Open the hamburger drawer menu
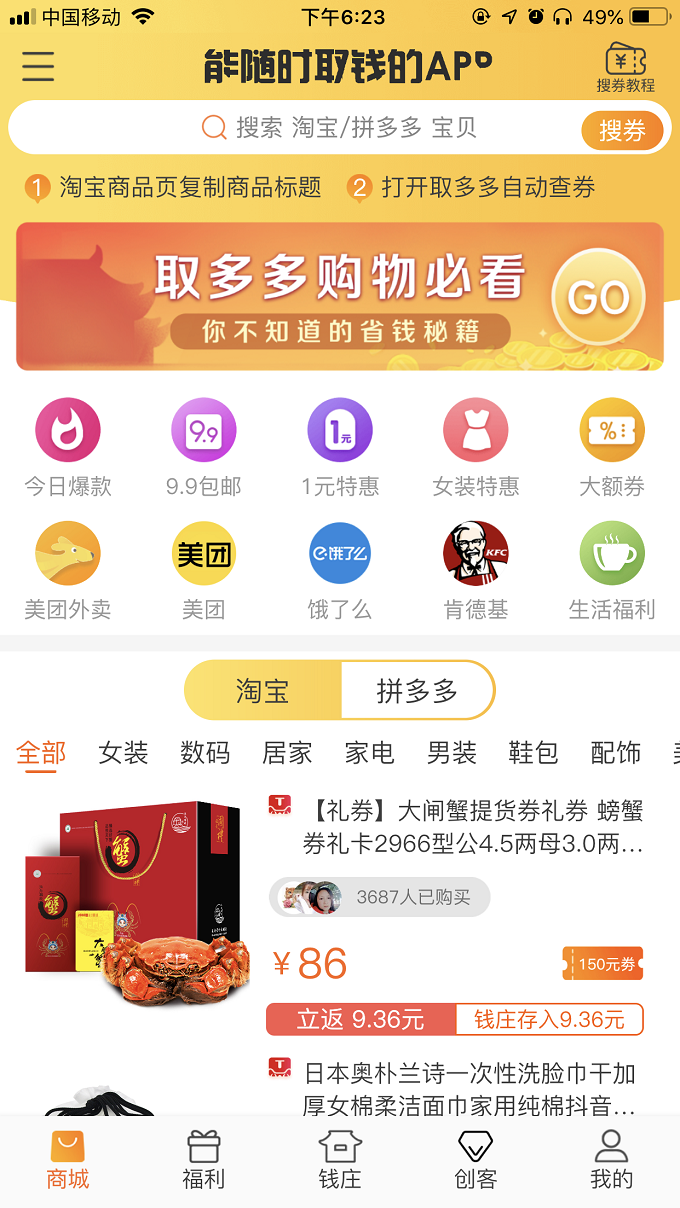The width and height of the screenshot is (680, 1208). pyautogui.click(x=38, y=66)
